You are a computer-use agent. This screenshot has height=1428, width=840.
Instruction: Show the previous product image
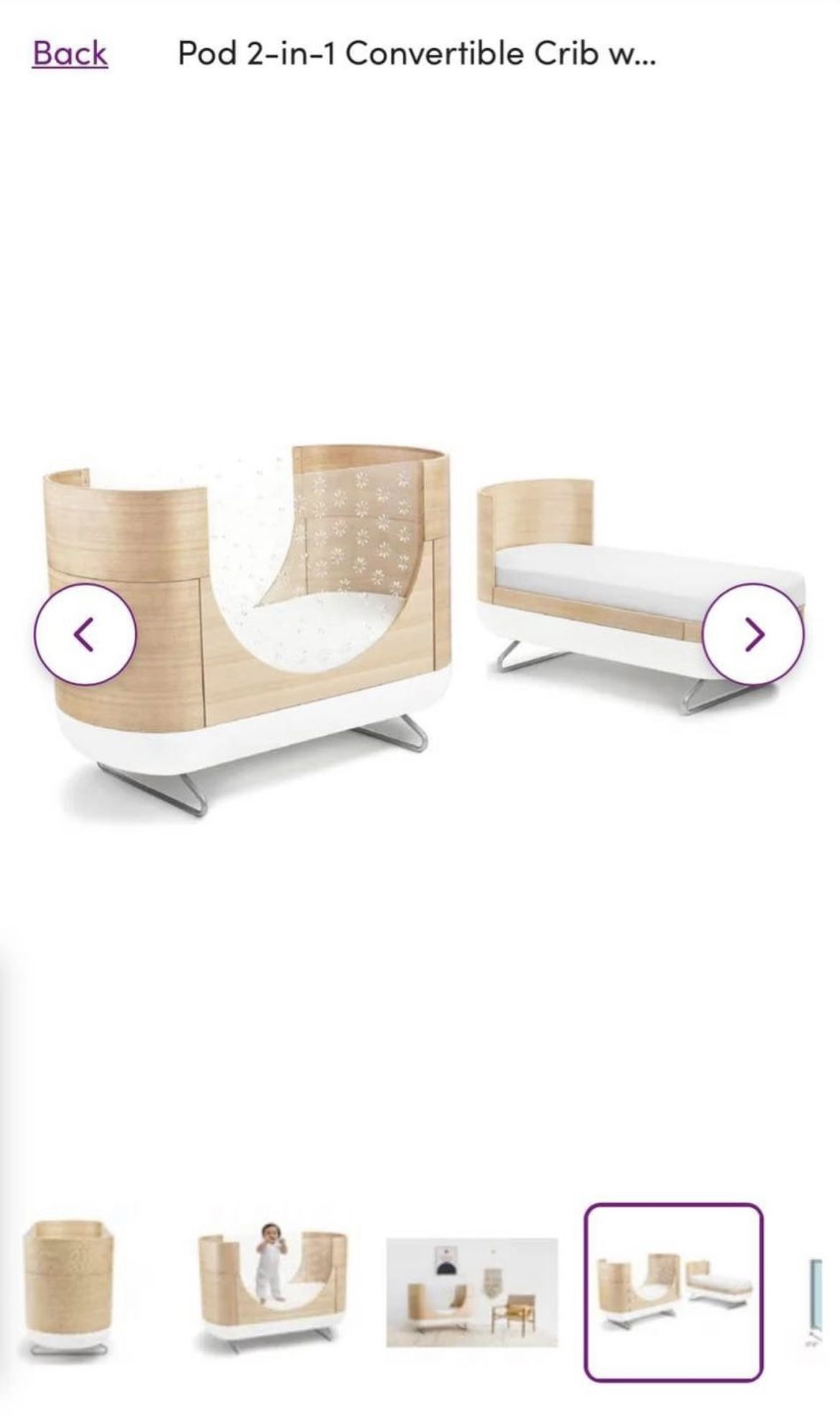click(85, 634)
